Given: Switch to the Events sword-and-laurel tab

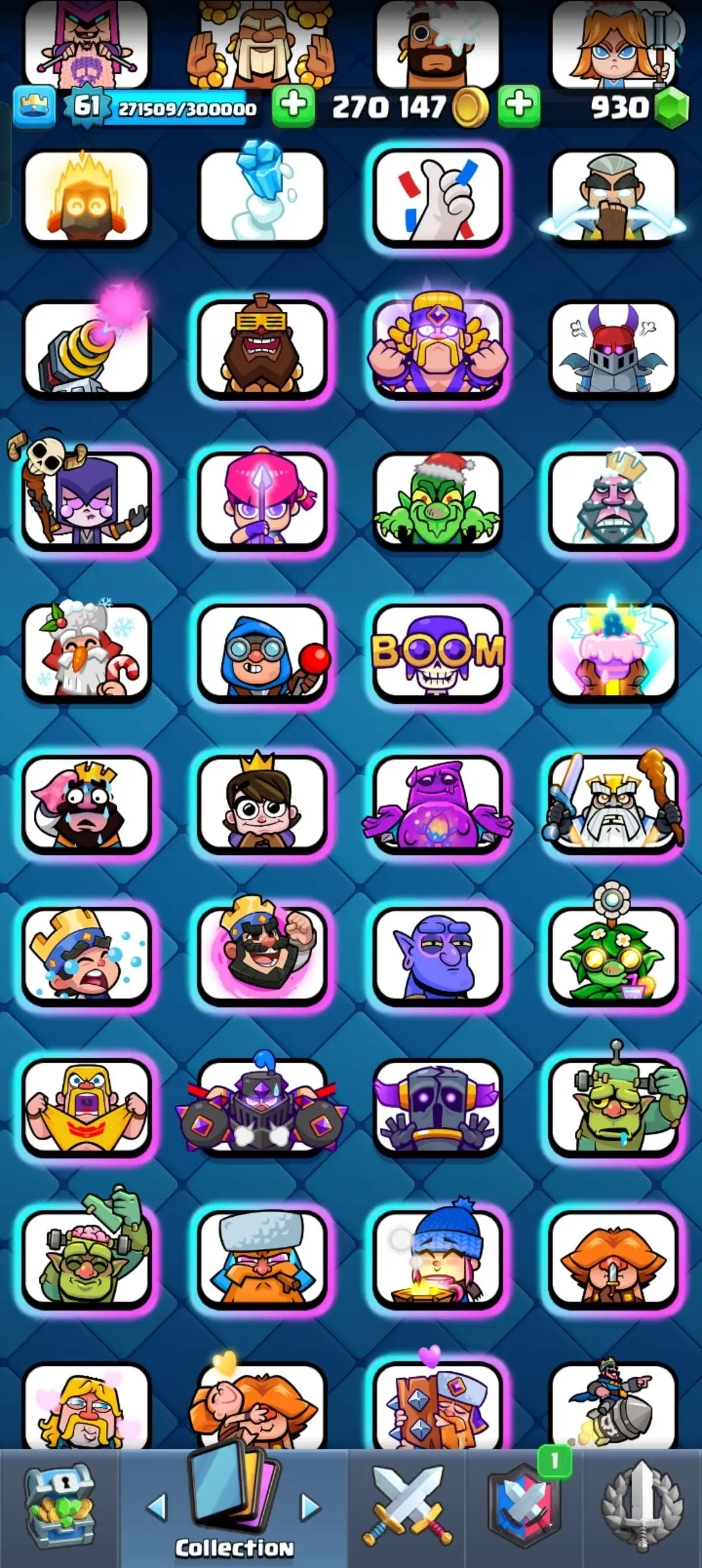Looking at the screenshot, I should coord(642,1508).
